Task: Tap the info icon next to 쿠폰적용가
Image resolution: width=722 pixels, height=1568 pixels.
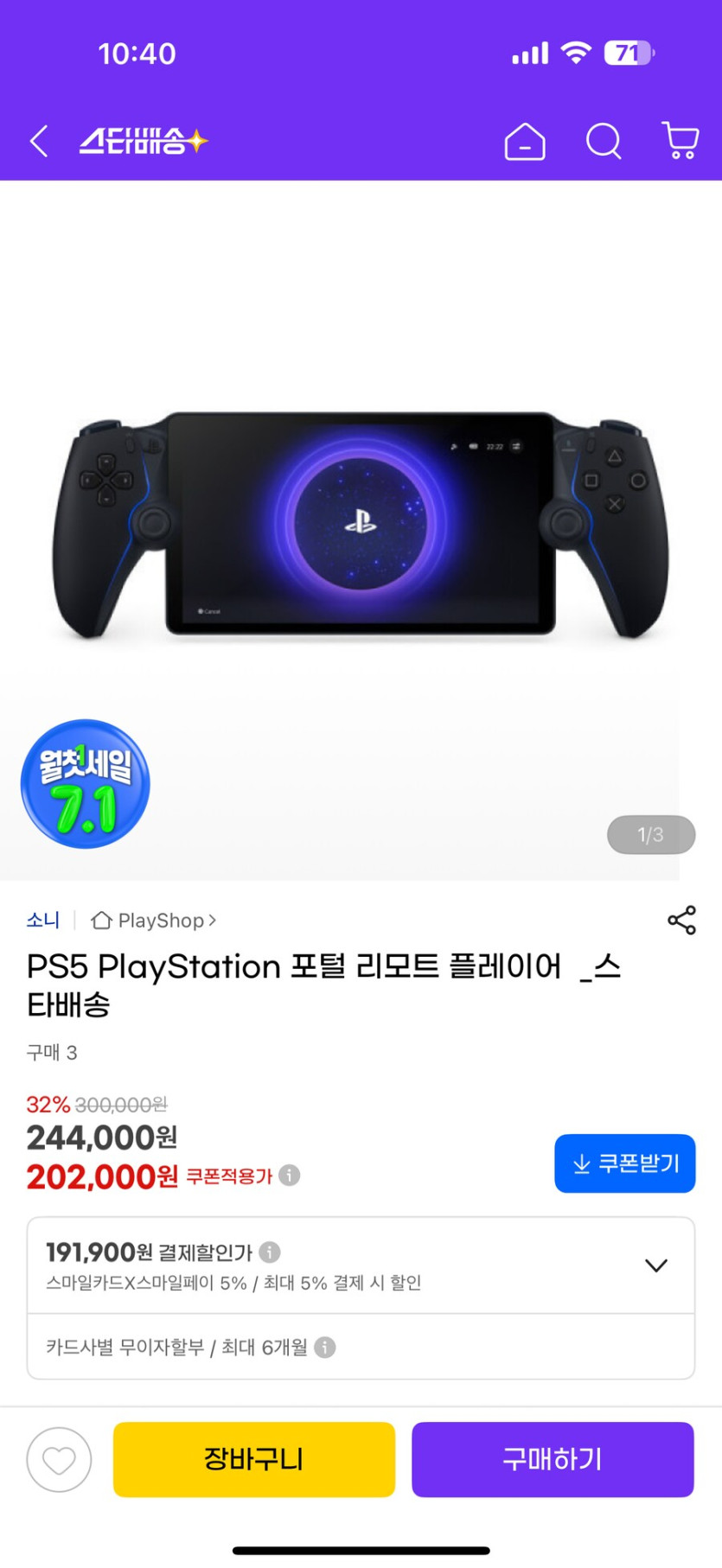Action: tap(289, 1176)
